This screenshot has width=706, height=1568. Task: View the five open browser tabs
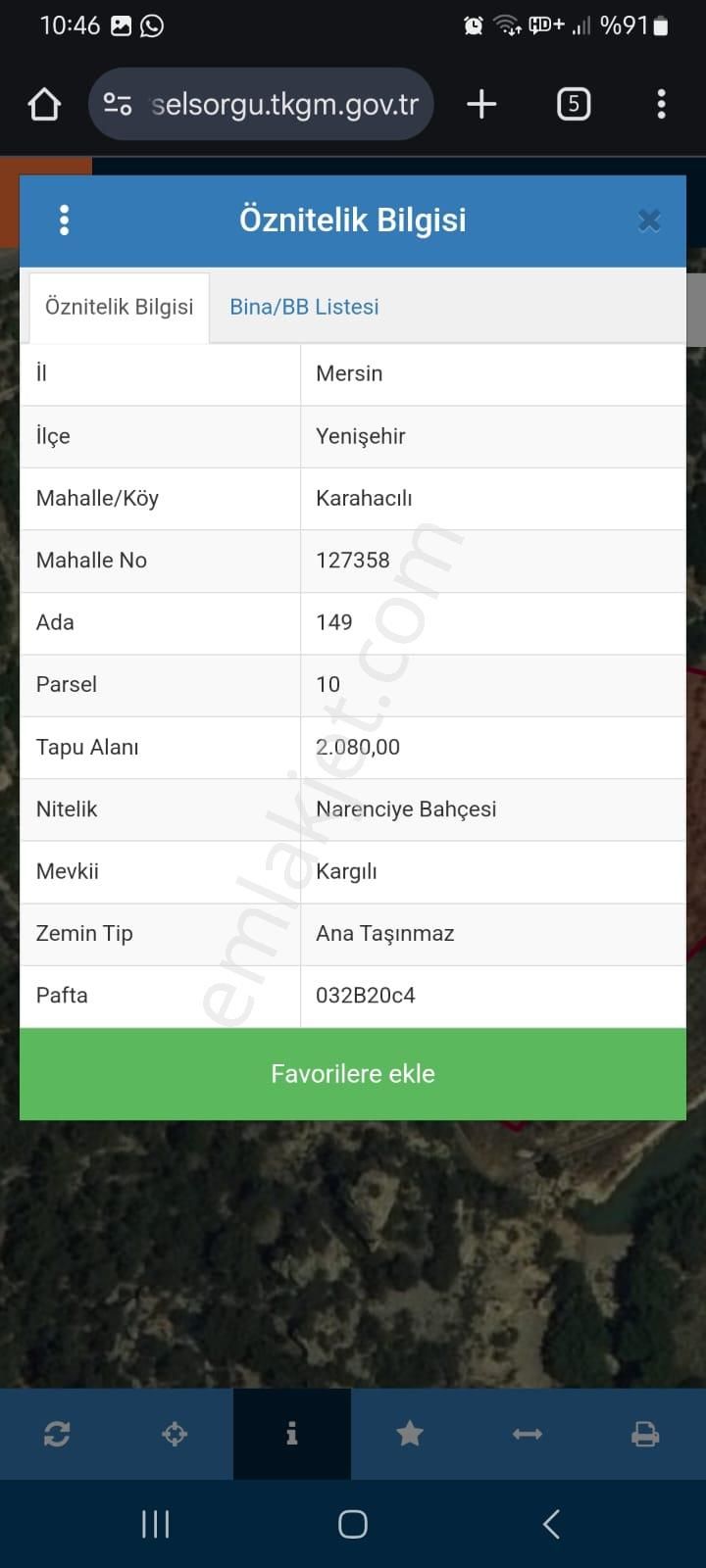[x=574, y=104]
